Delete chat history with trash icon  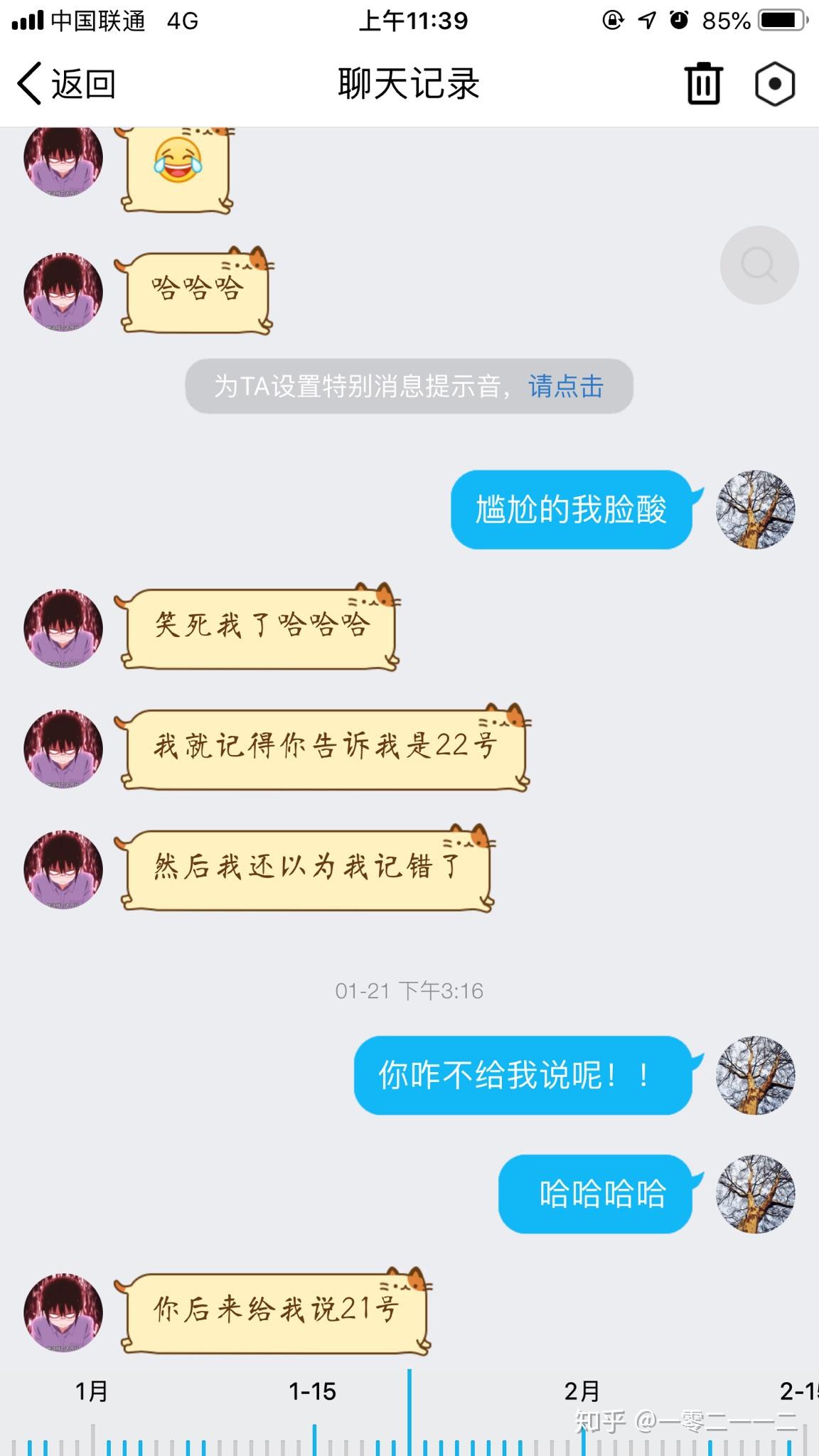click(x=703, y=84)
